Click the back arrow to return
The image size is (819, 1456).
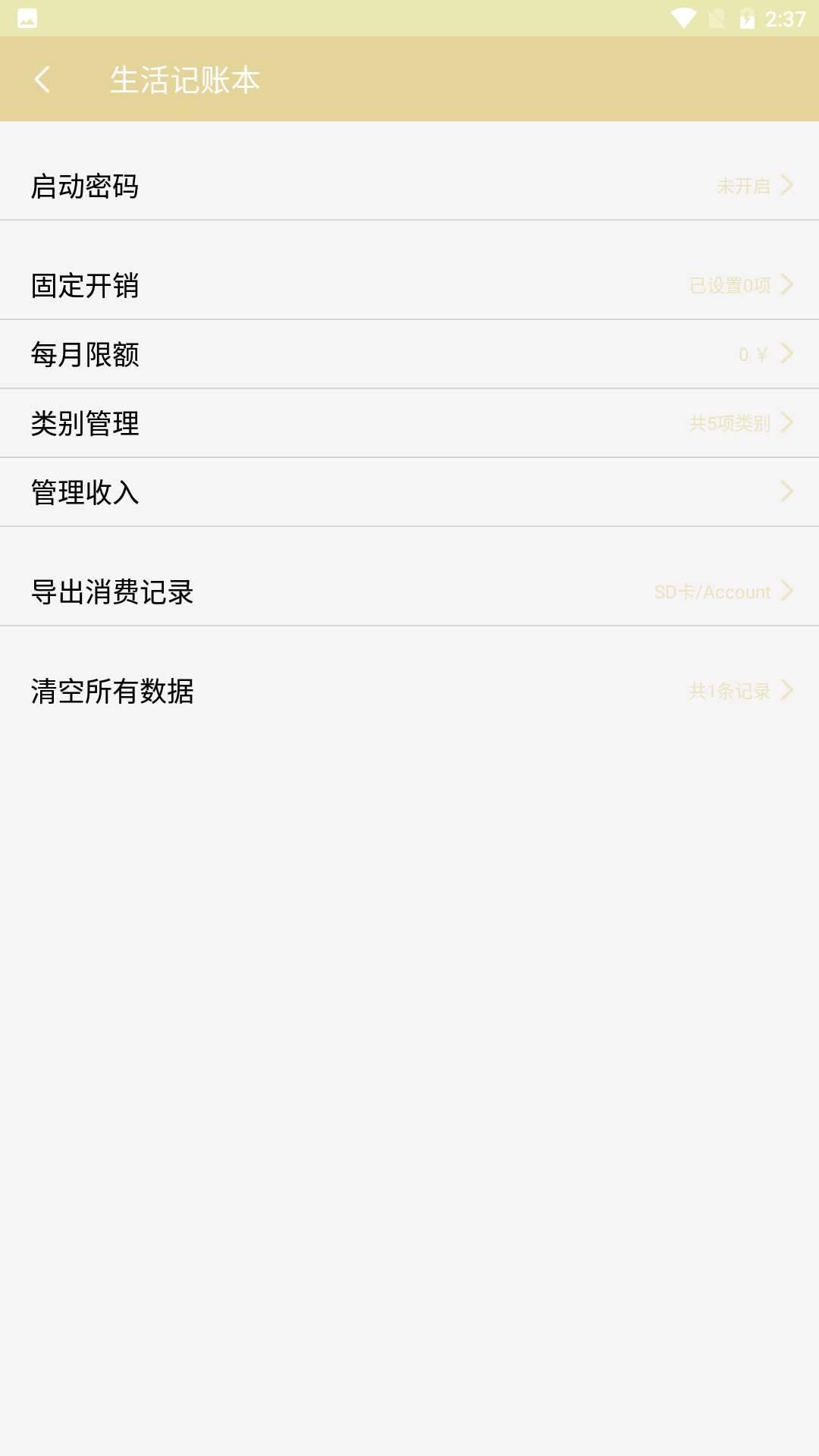click(43, 80)
